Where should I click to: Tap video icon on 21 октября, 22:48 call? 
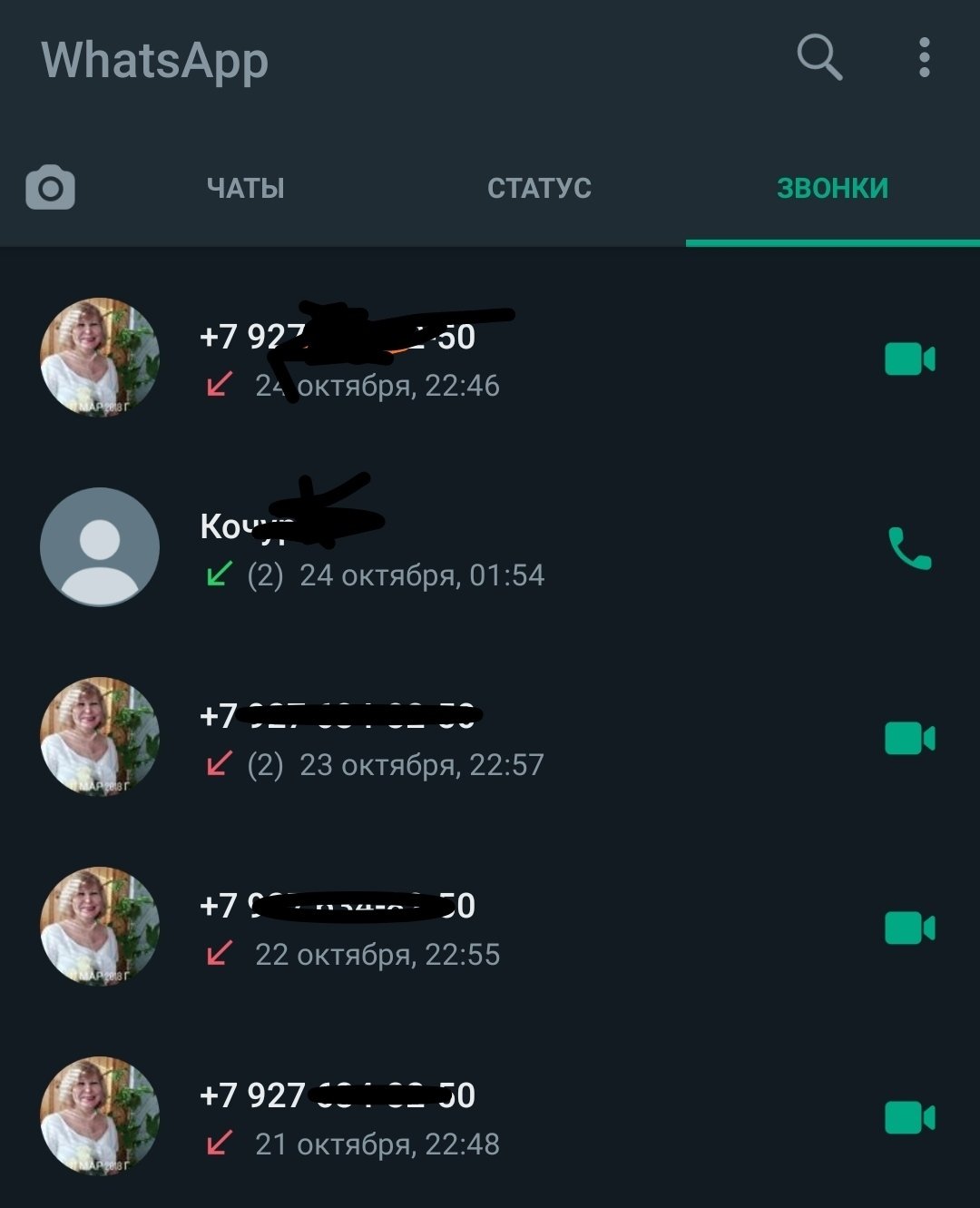tap(909, 1117)
